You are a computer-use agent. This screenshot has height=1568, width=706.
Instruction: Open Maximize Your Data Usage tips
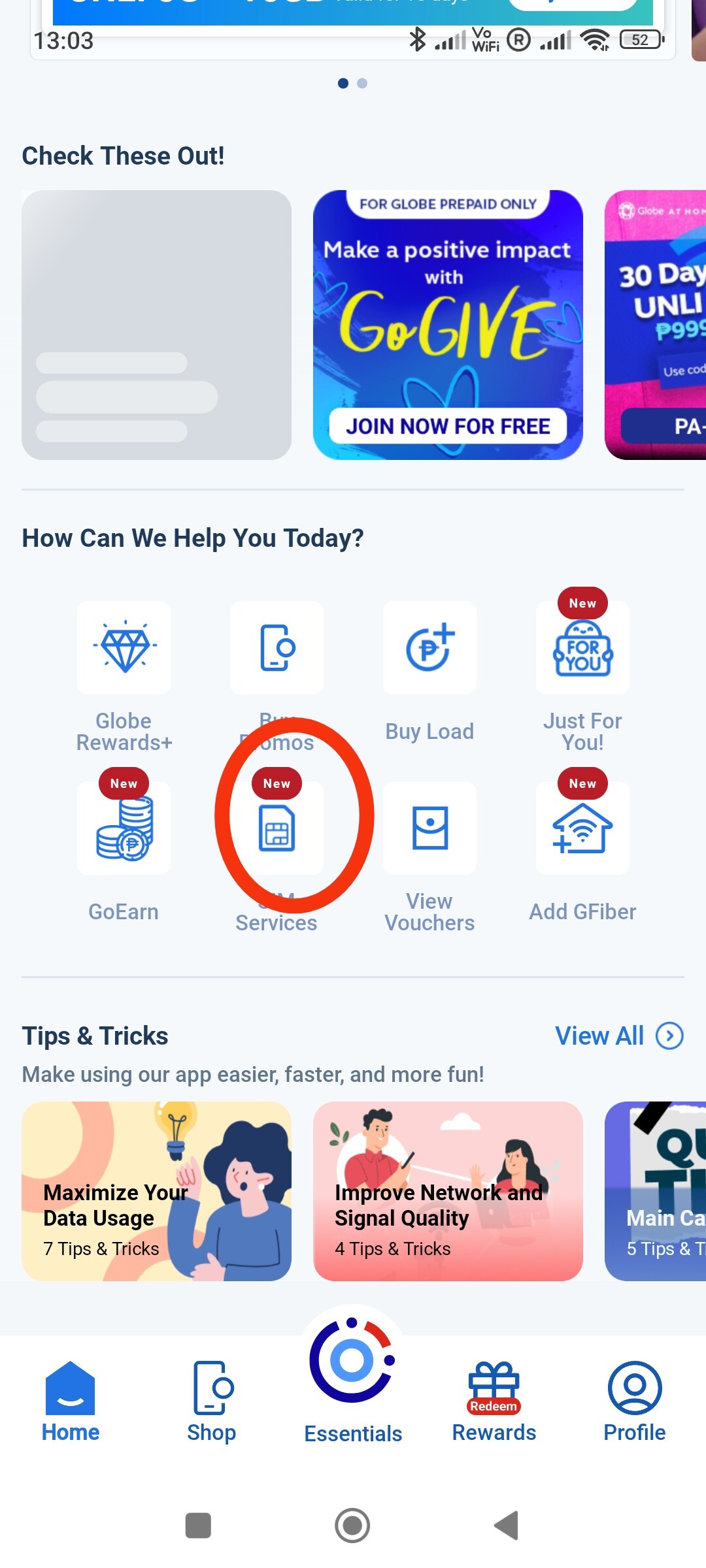click(156, 1191)
